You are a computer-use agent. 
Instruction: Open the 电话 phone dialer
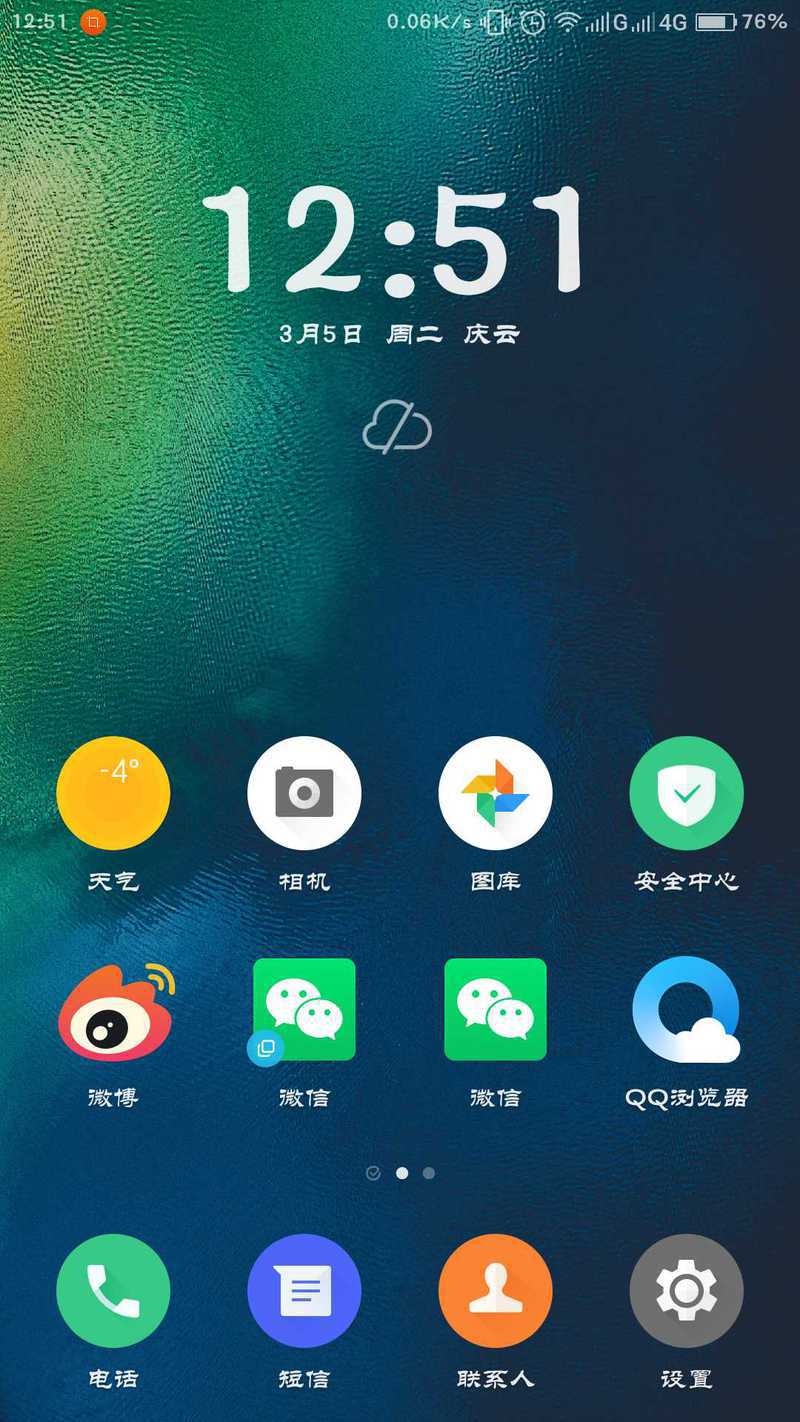pos(113,1291)
